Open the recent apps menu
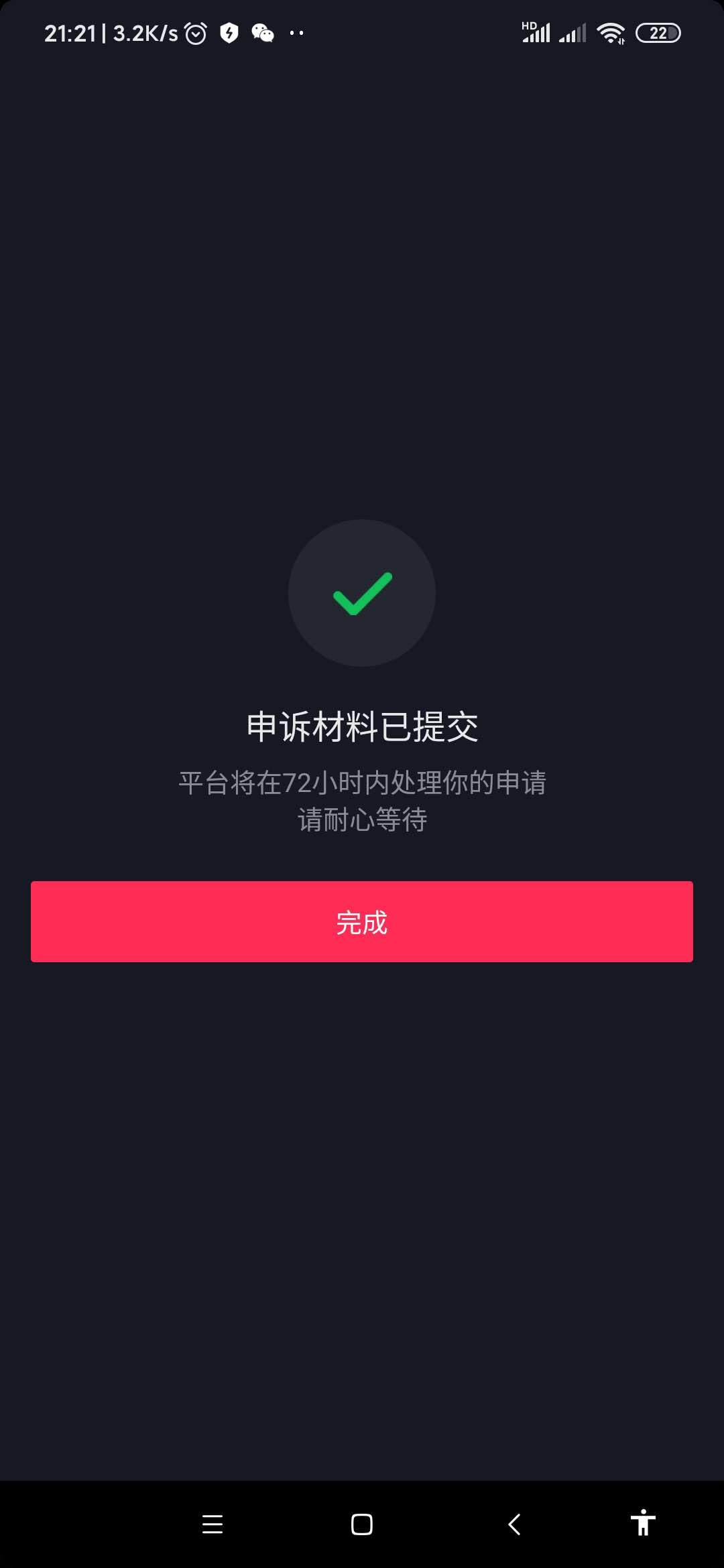 click(213, 1524)
